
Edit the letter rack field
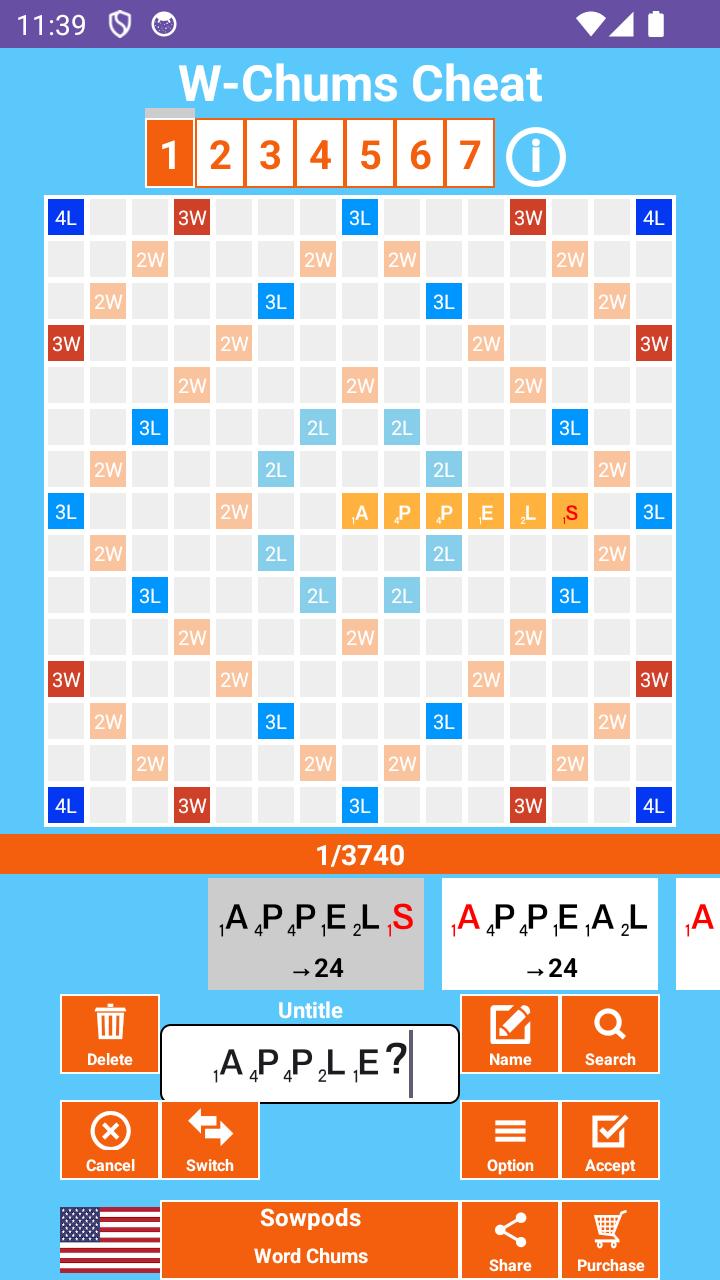tap(310, 1063)
